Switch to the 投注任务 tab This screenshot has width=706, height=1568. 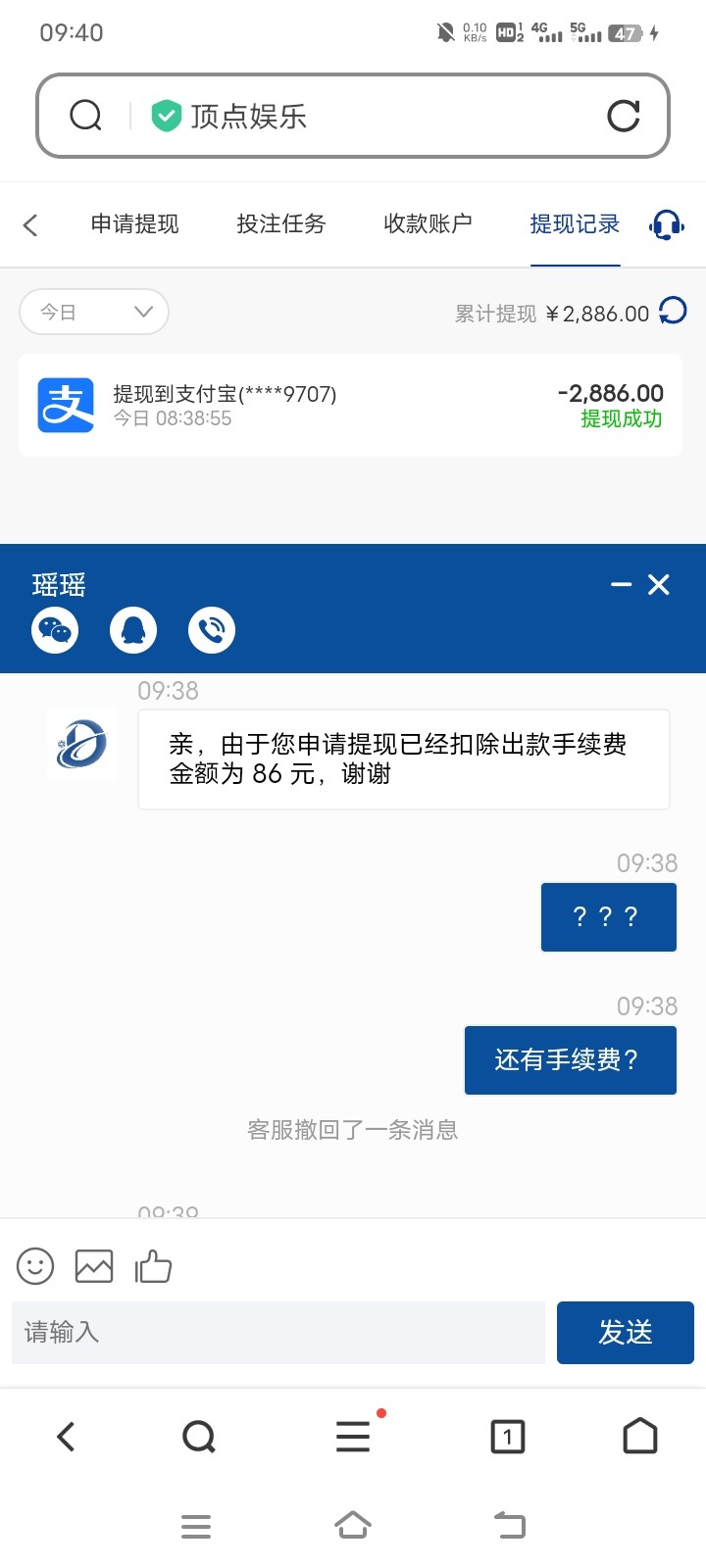281,224
